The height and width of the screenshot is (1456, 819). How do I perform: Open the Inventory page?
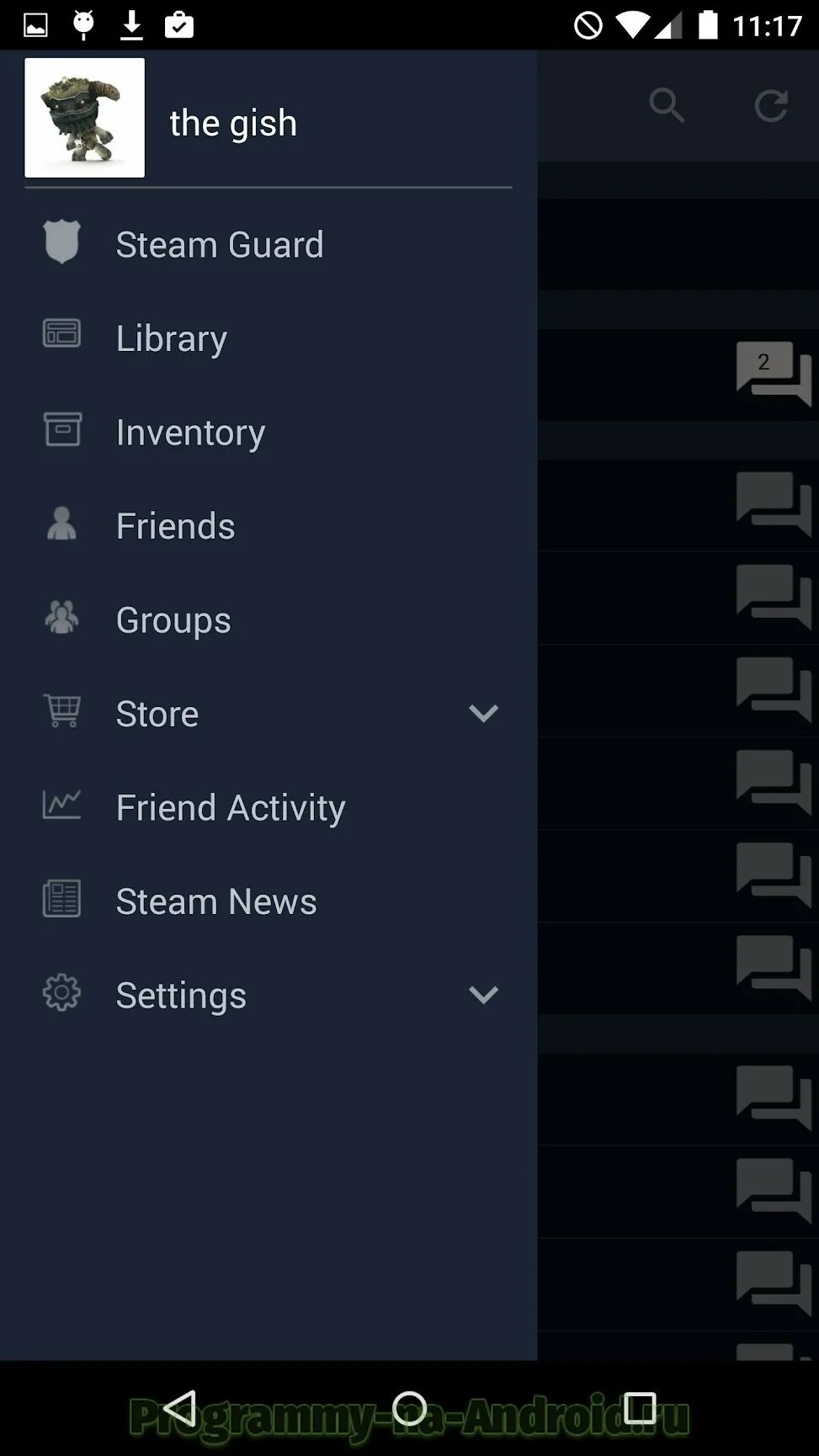click(190, 433)
